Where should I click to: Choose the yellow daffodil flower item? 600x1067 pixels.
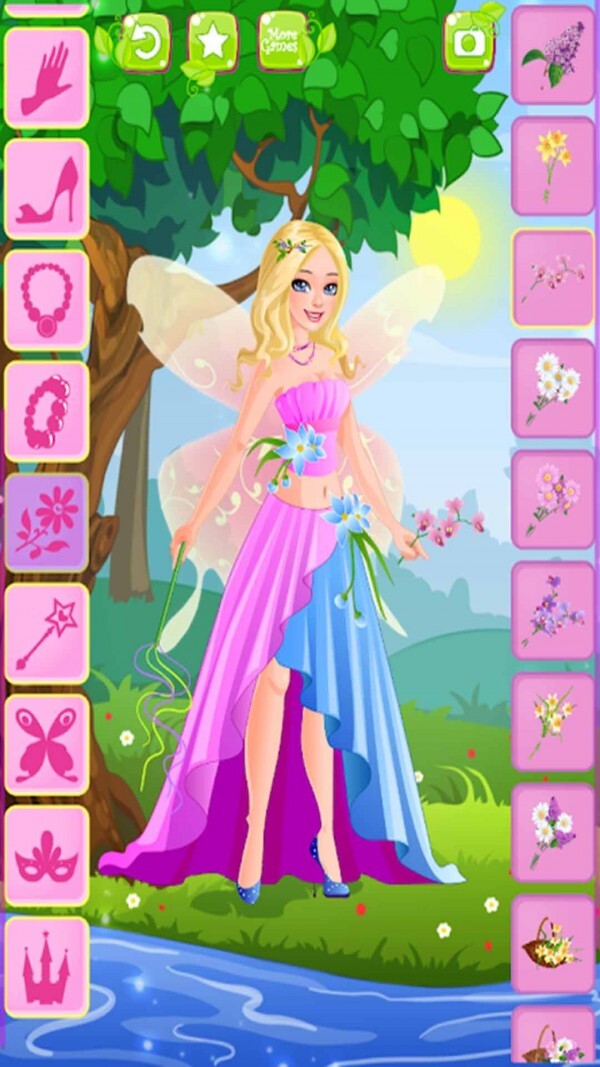point(553,166)
